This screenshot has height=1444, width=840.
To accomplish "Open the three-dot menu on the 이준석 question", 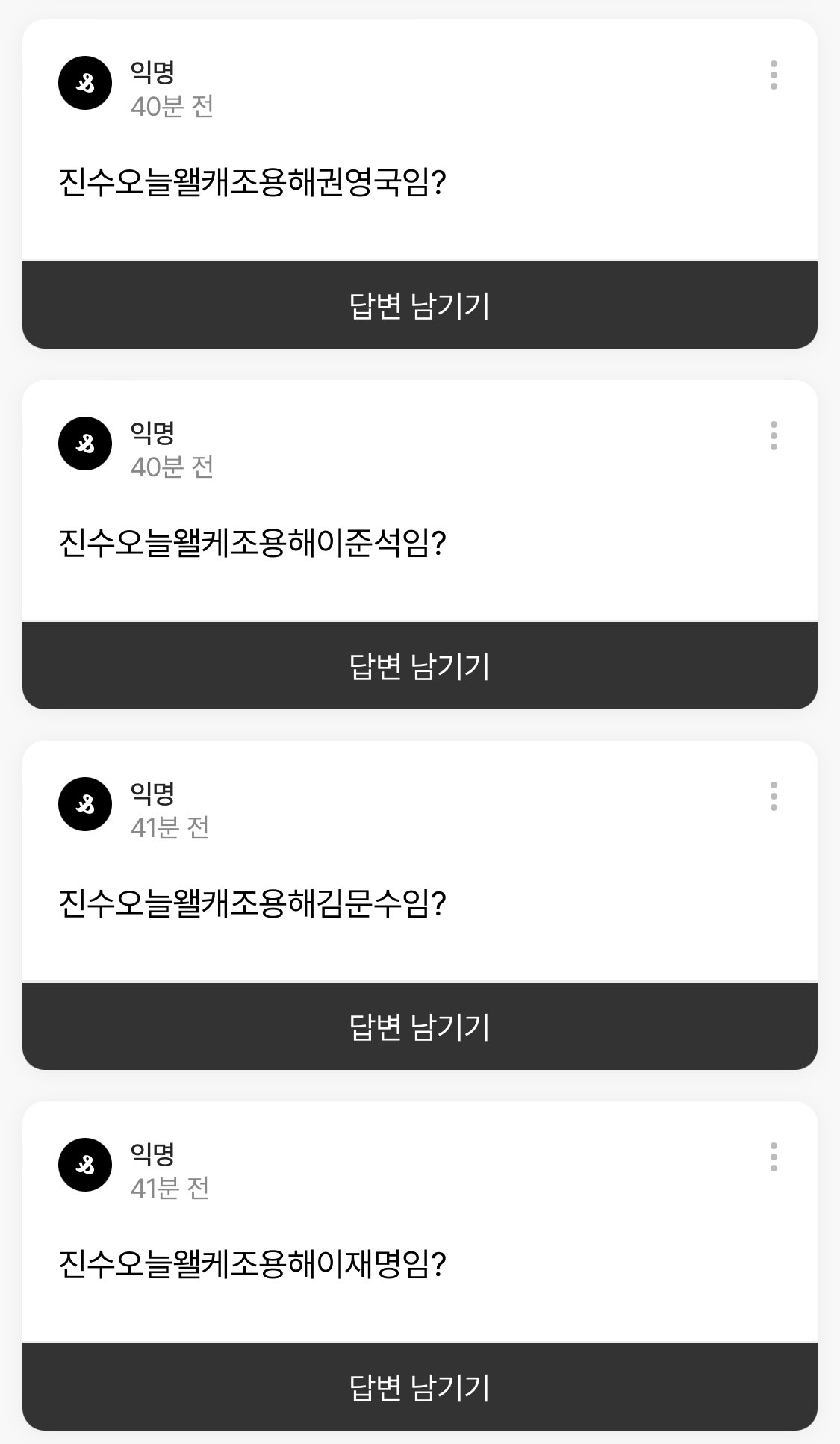I will click(774, 436).
